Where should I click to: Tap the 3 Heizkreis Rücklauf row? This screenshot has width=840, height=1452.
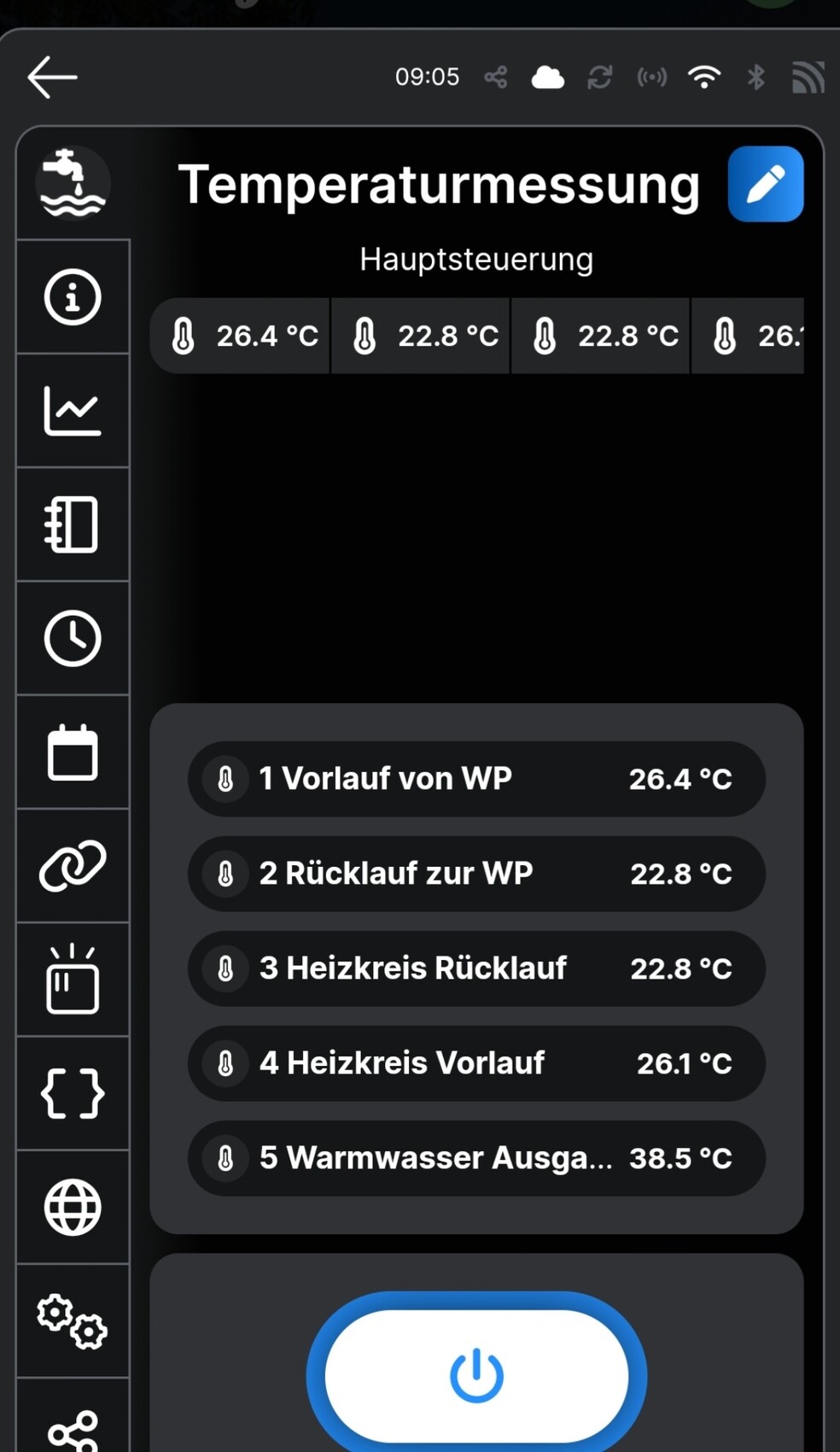476,969
